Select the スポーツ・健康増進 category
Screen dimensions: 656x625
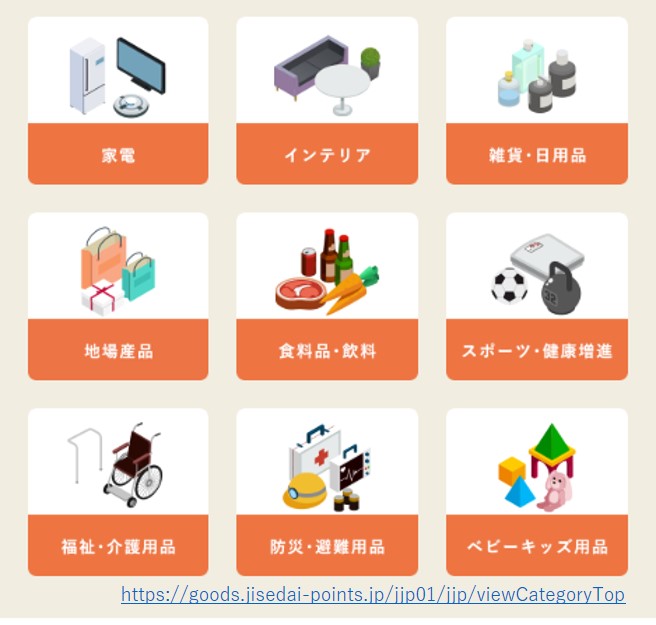click(536, 296)
